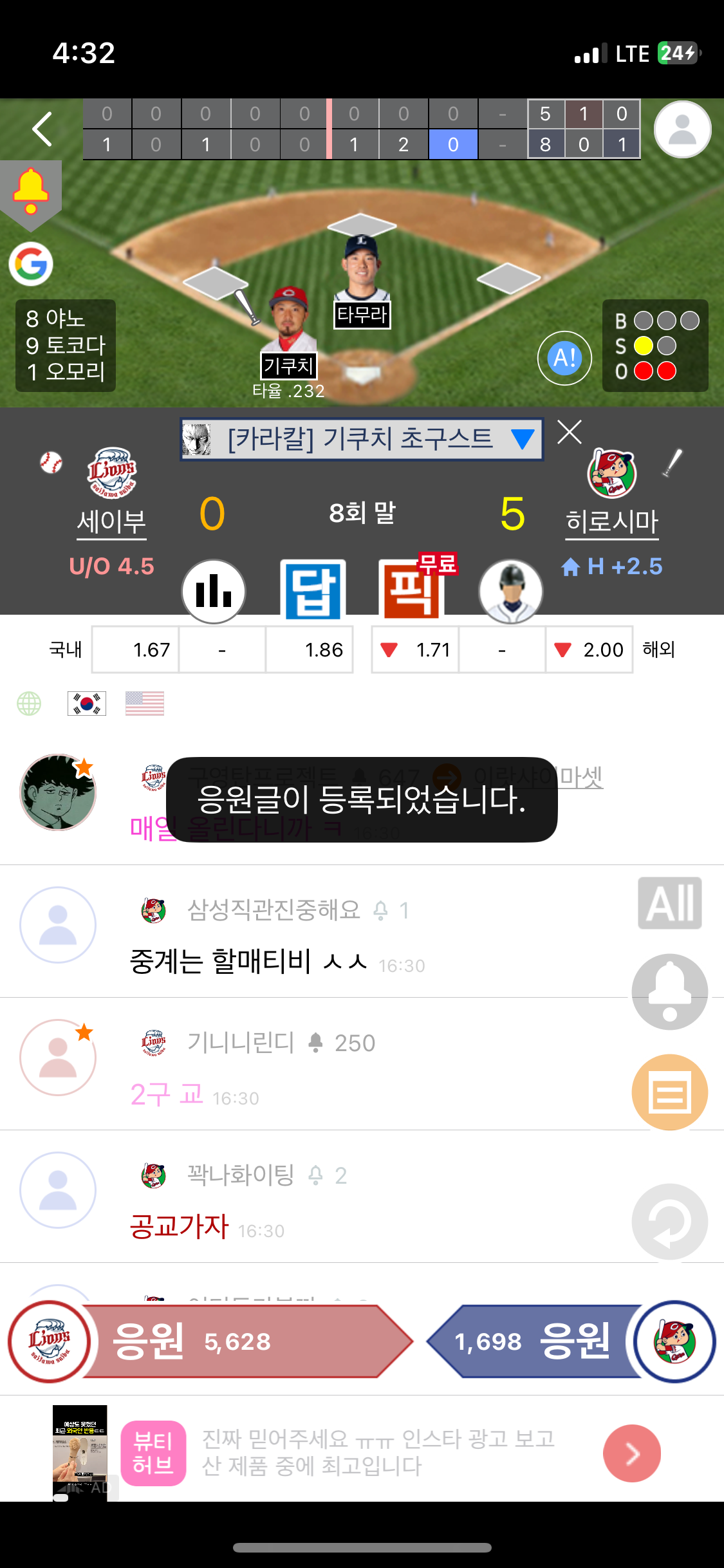Select the Korean flag filter
This screenshot has height=1568, width=724.
tap(87, 704)
